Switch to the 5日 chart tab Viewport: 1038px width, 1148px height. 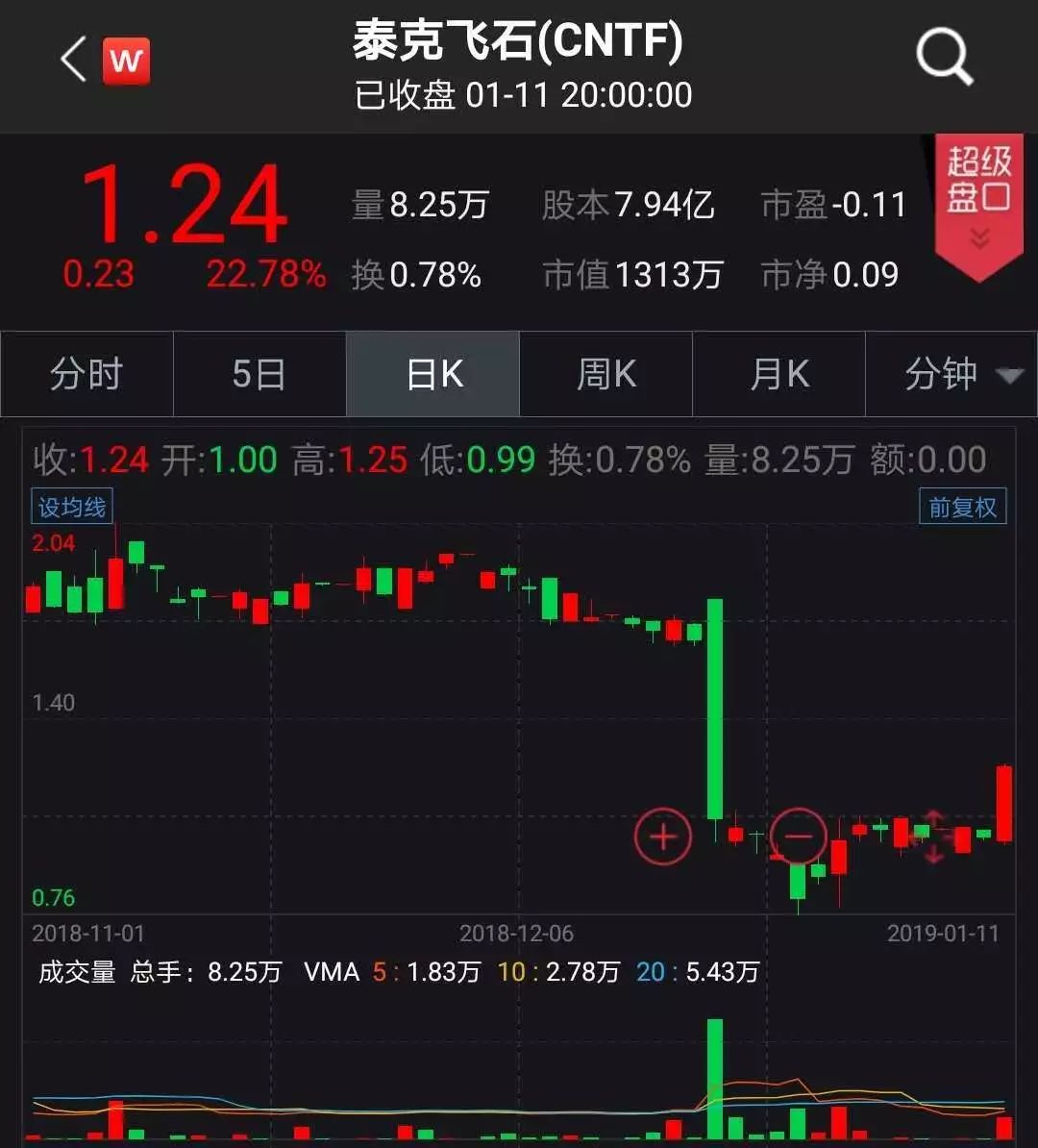tap(259, 374)
